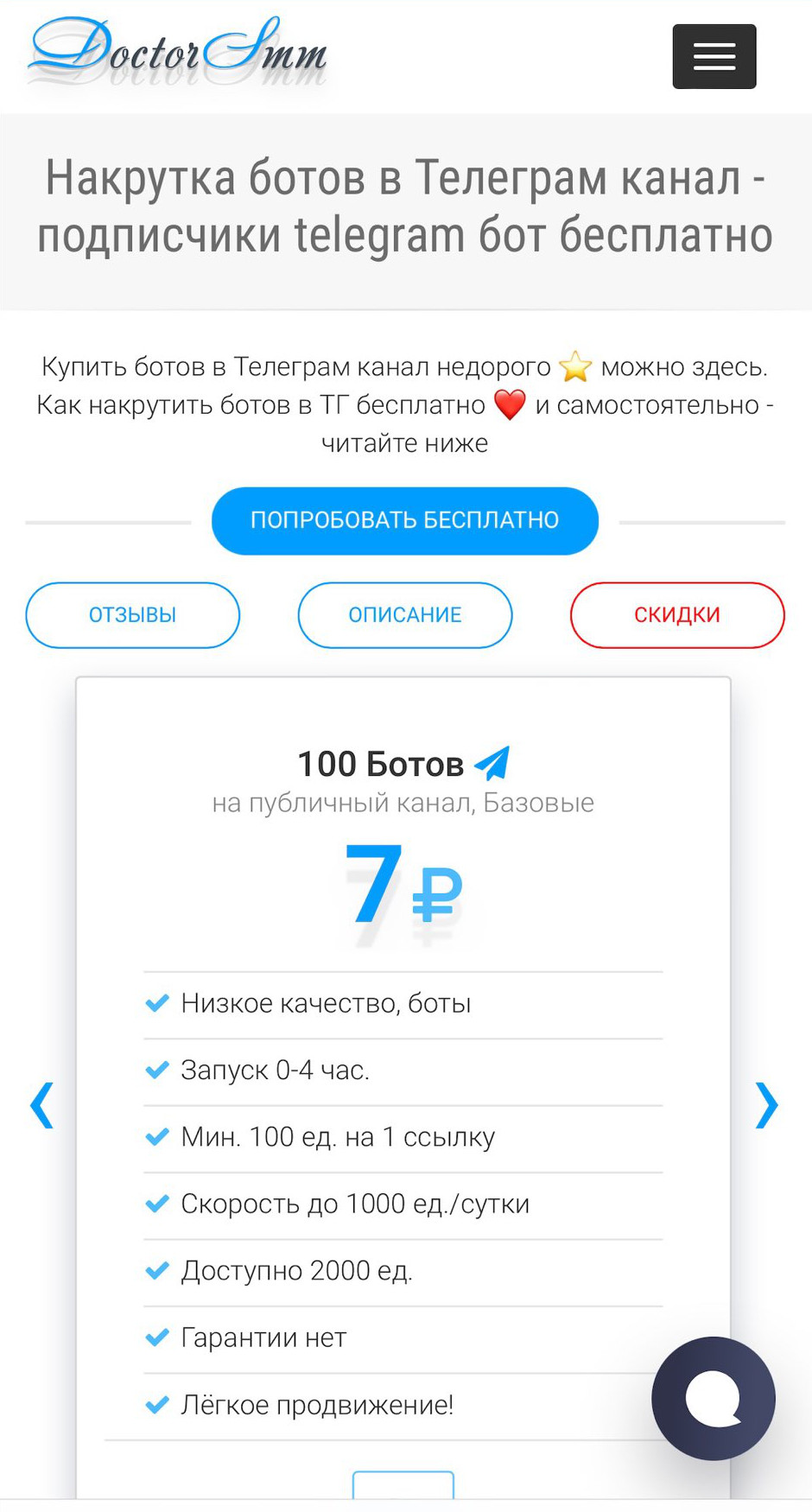The width and height of the screenshot is (812, 1512).
Task: Show next pricing card
Action: pyautogui.click(x=766, y=1104)
